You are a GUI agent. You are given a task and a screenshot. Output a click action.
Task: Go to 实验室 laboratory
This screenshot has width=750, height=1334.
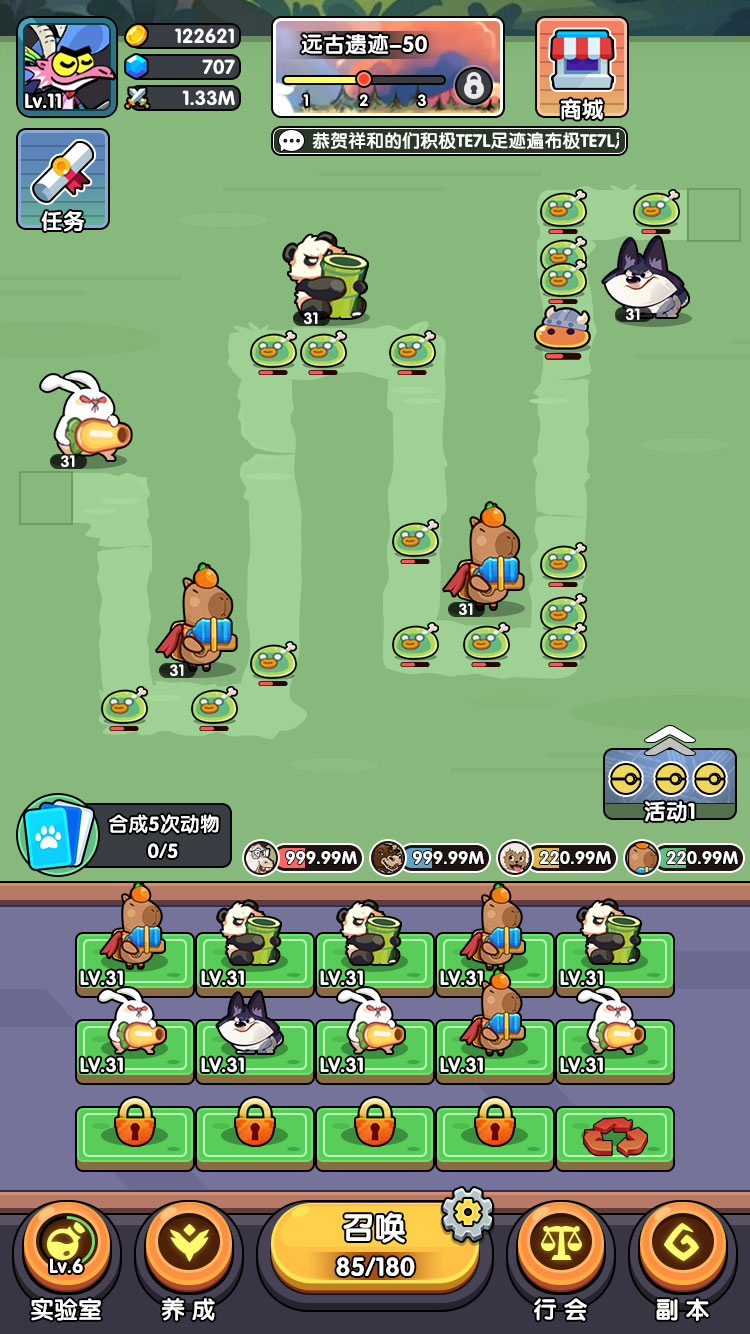coord(66,1255)
